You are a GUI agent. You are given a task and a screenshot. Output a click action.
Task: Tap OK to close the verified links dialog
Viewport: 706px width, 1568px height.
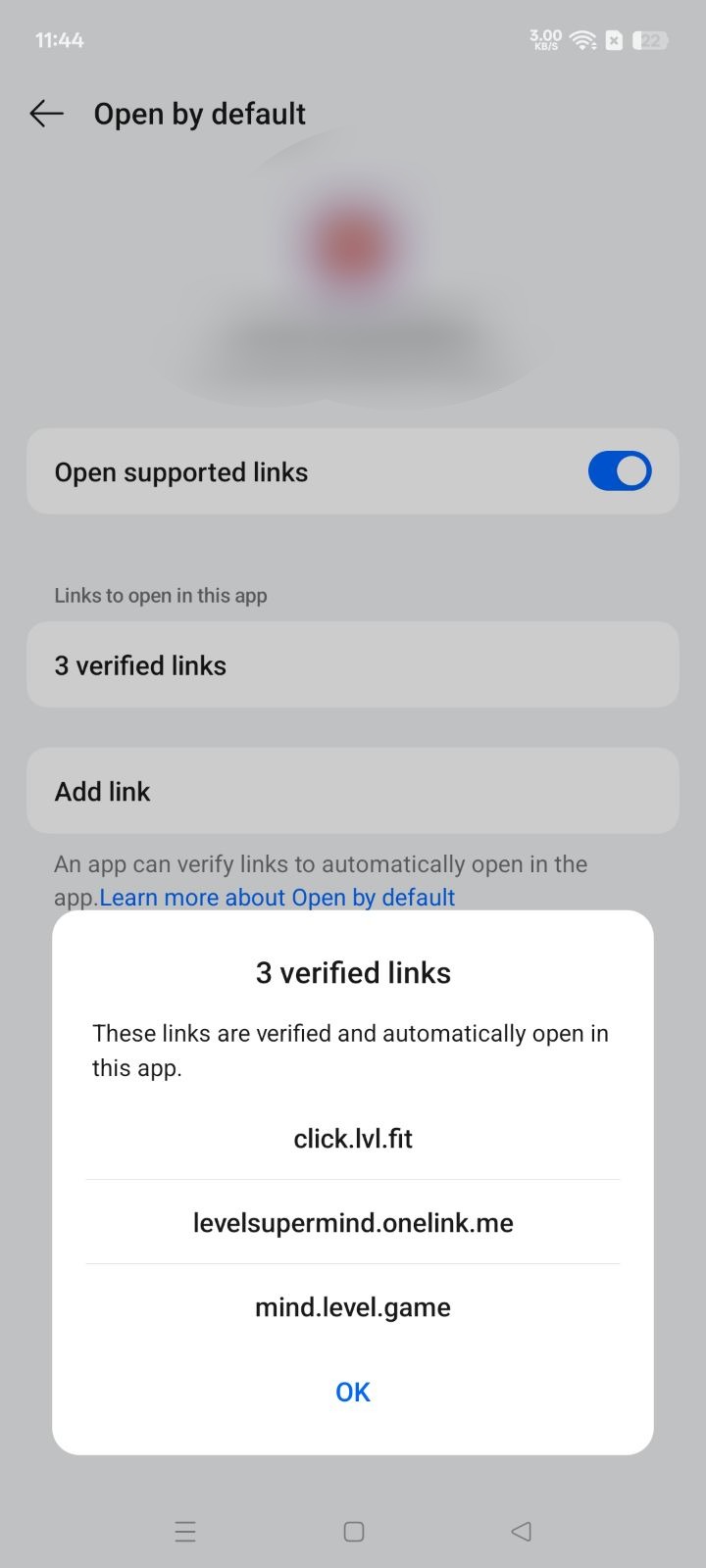352,1392
